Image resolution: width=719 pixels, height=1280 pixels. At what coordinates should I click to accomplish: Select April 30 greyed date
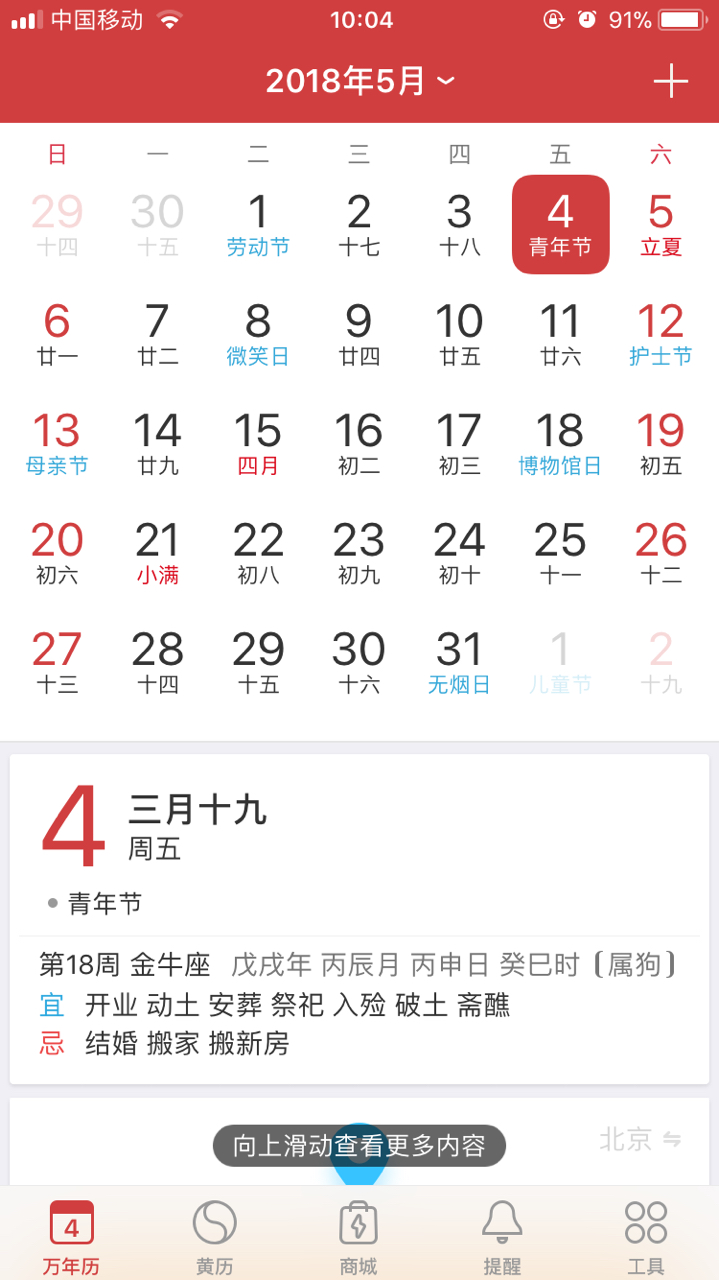pyautogui.click(x=158, y=225)
